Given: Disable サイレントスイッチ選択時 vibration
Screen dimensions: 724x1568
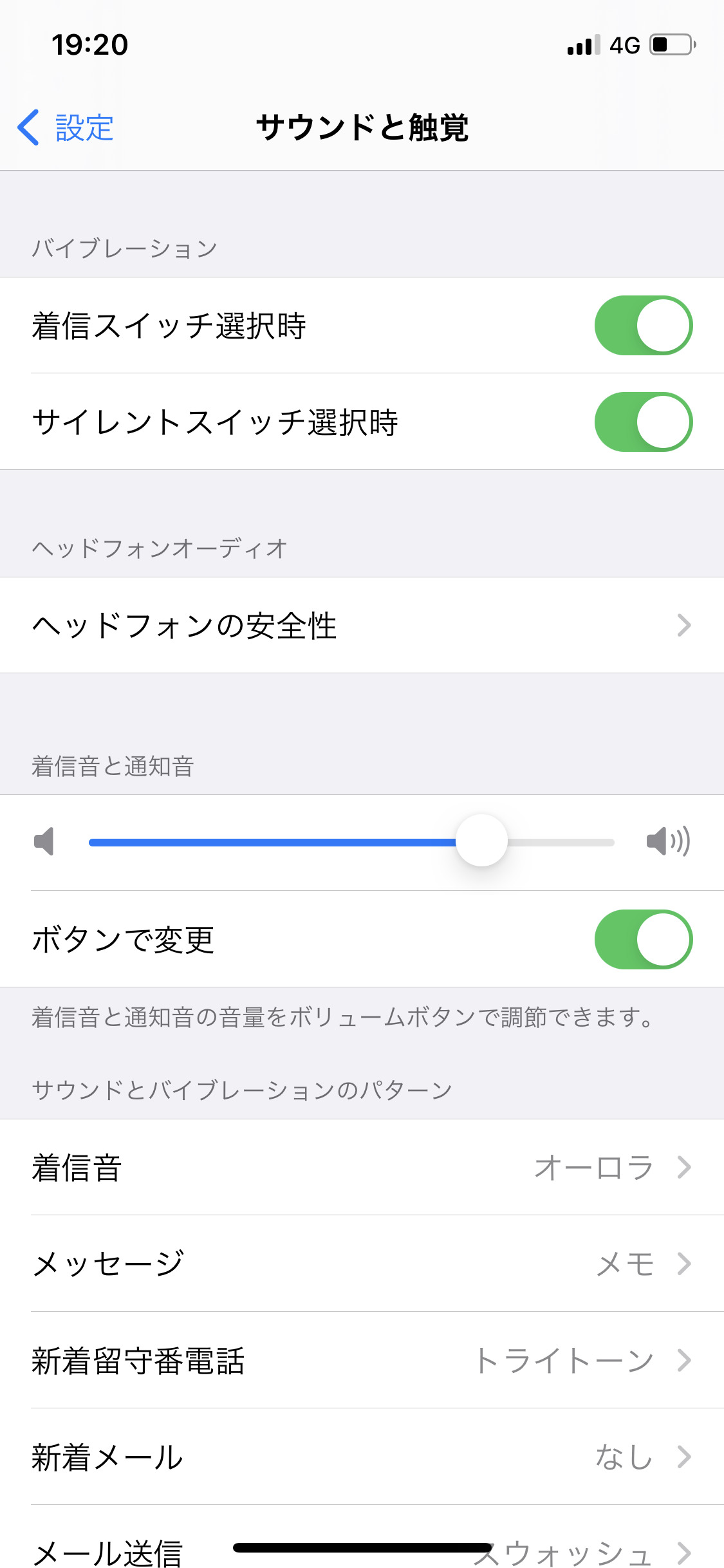Looking at the screenshot, I should (x=643, y=422).
